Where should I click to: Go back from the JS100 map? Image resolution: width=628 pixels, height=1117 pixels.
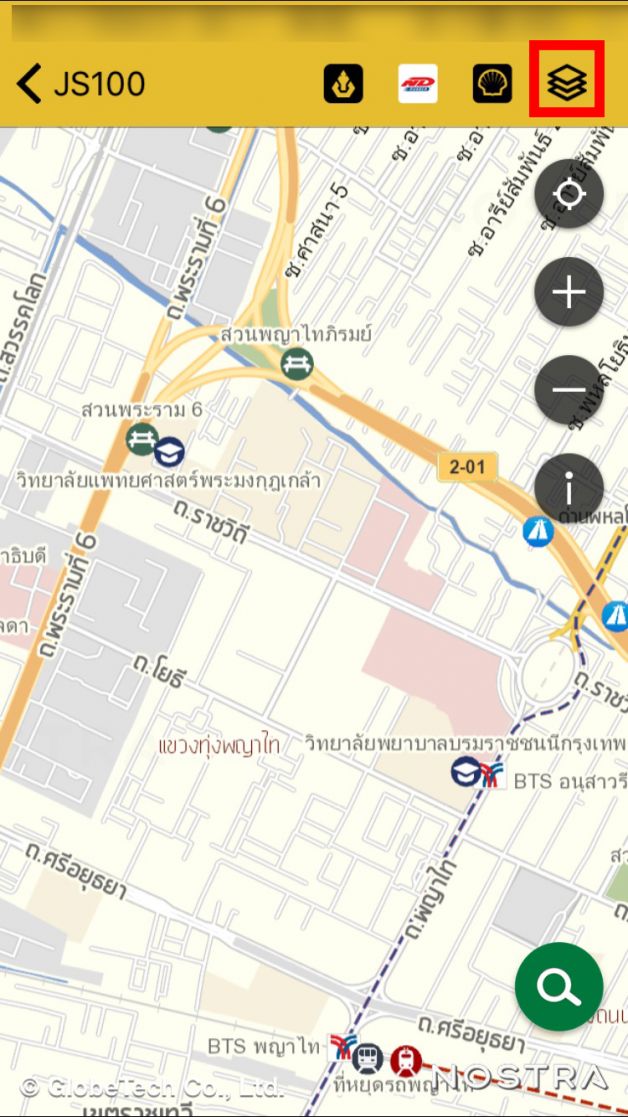(x=30, y=84)
